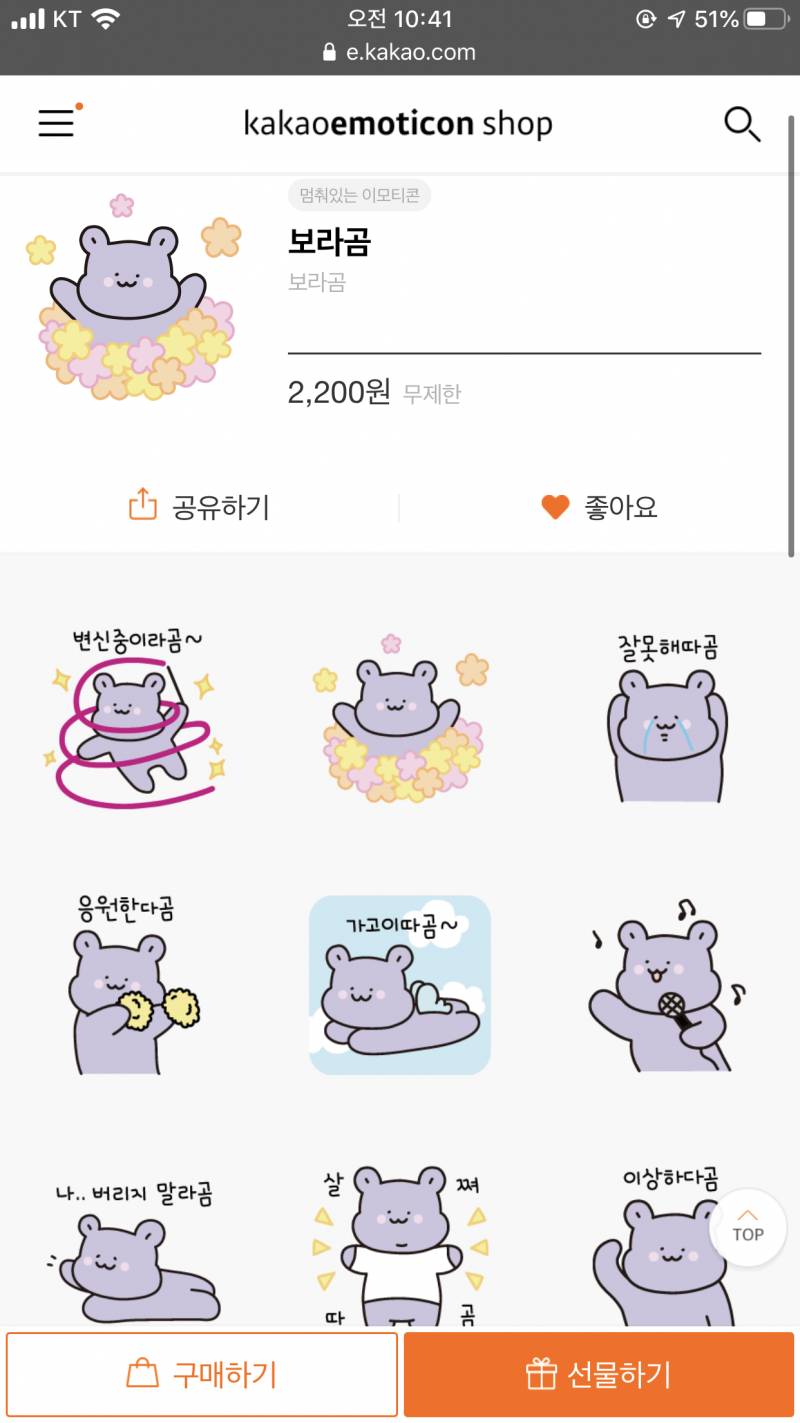The image size is (800, 1423).
Task: Toggle the 좋아요 heart like
Action: coord(556,505)
